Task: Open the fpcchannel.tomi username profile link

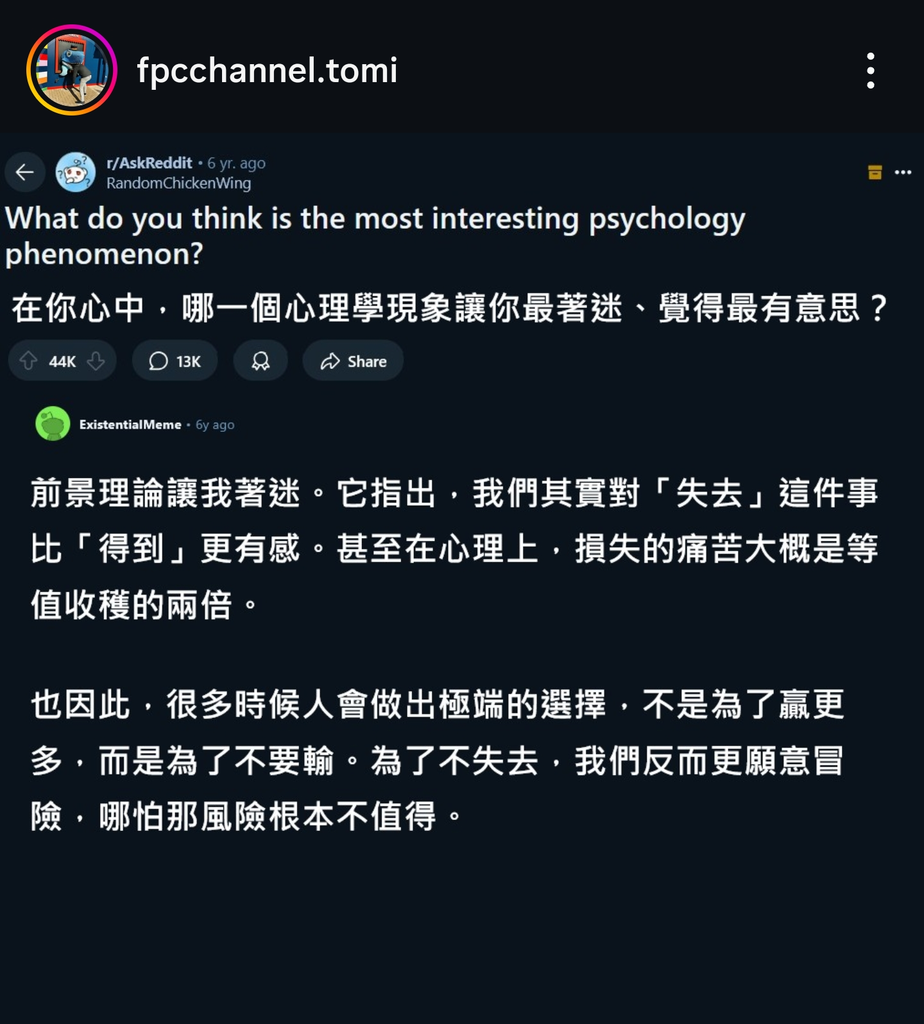Action: click(267, 71)
